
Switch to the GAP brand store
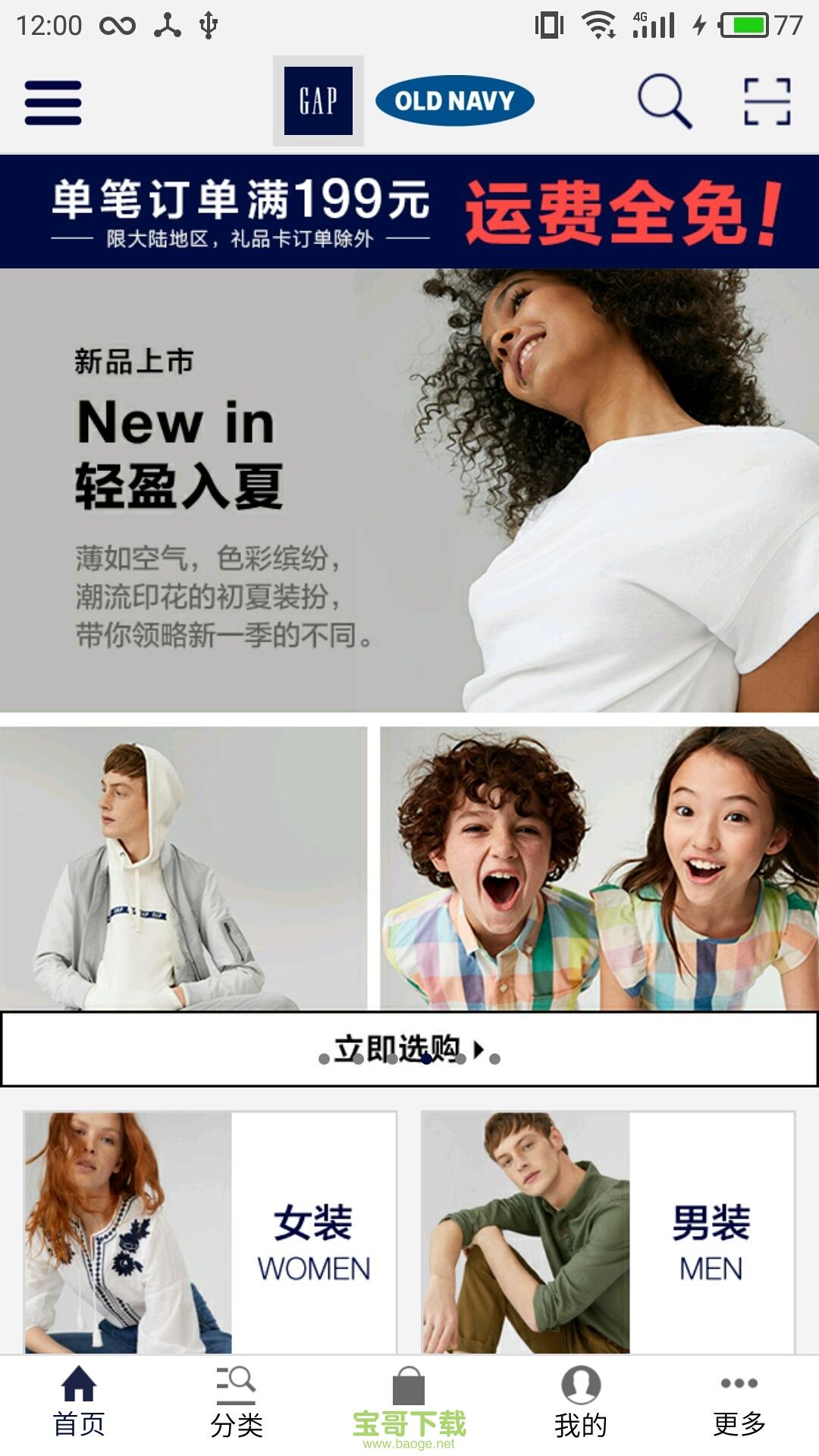point(318,101)
